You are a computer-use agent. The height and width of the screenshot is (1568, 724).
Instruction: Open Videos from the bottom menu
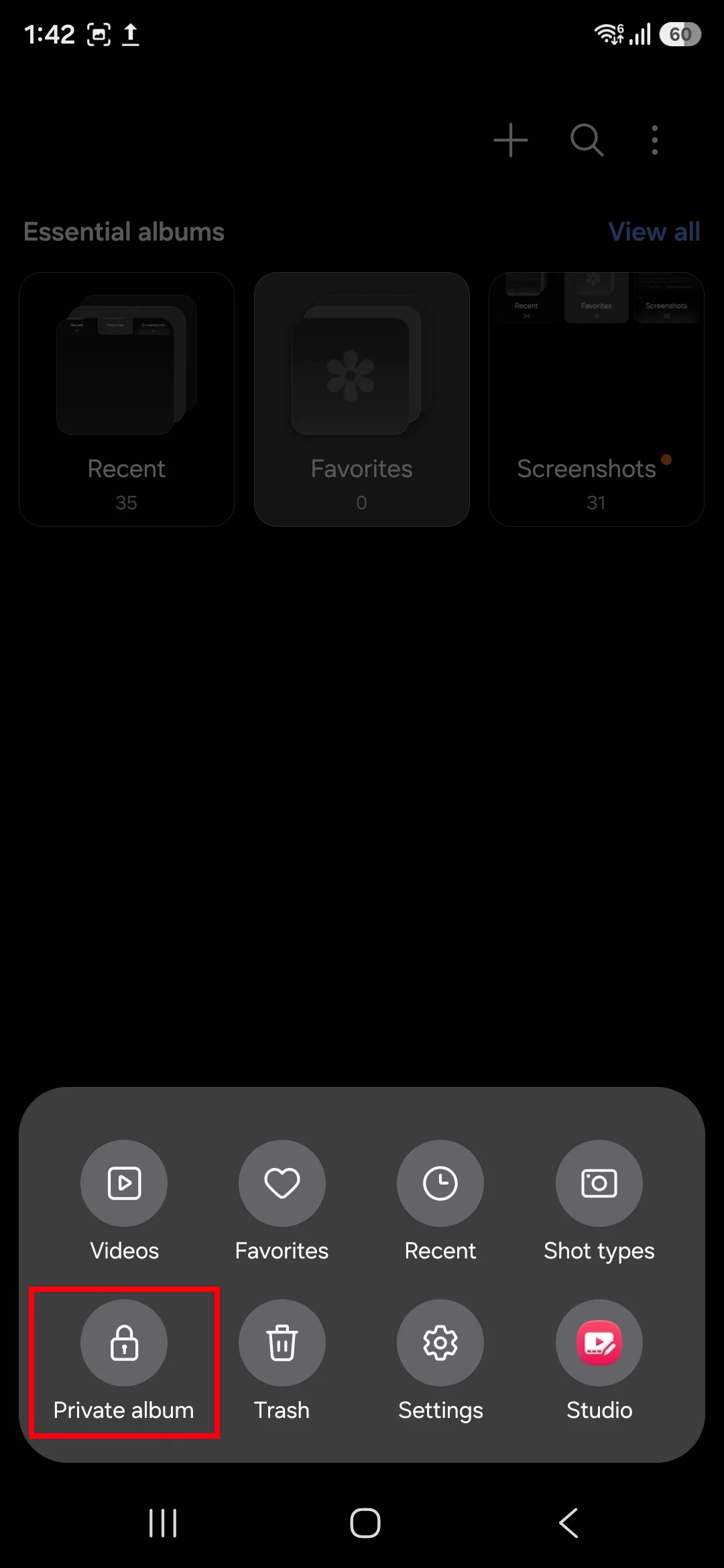pyautogui.click(x=123, y=1183)
